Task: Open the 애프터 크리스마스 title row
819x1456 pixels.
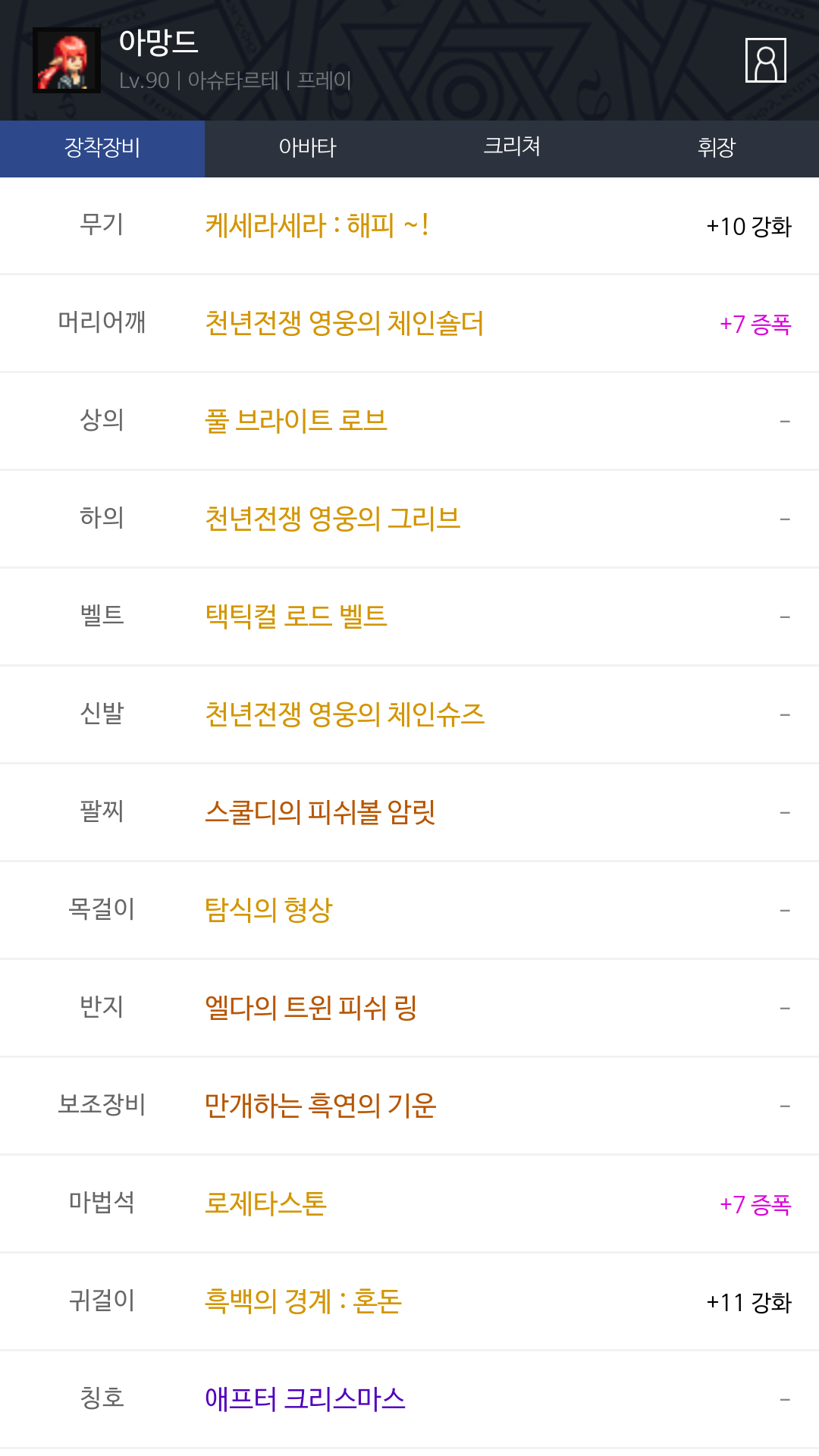Action: (305, 1399)
